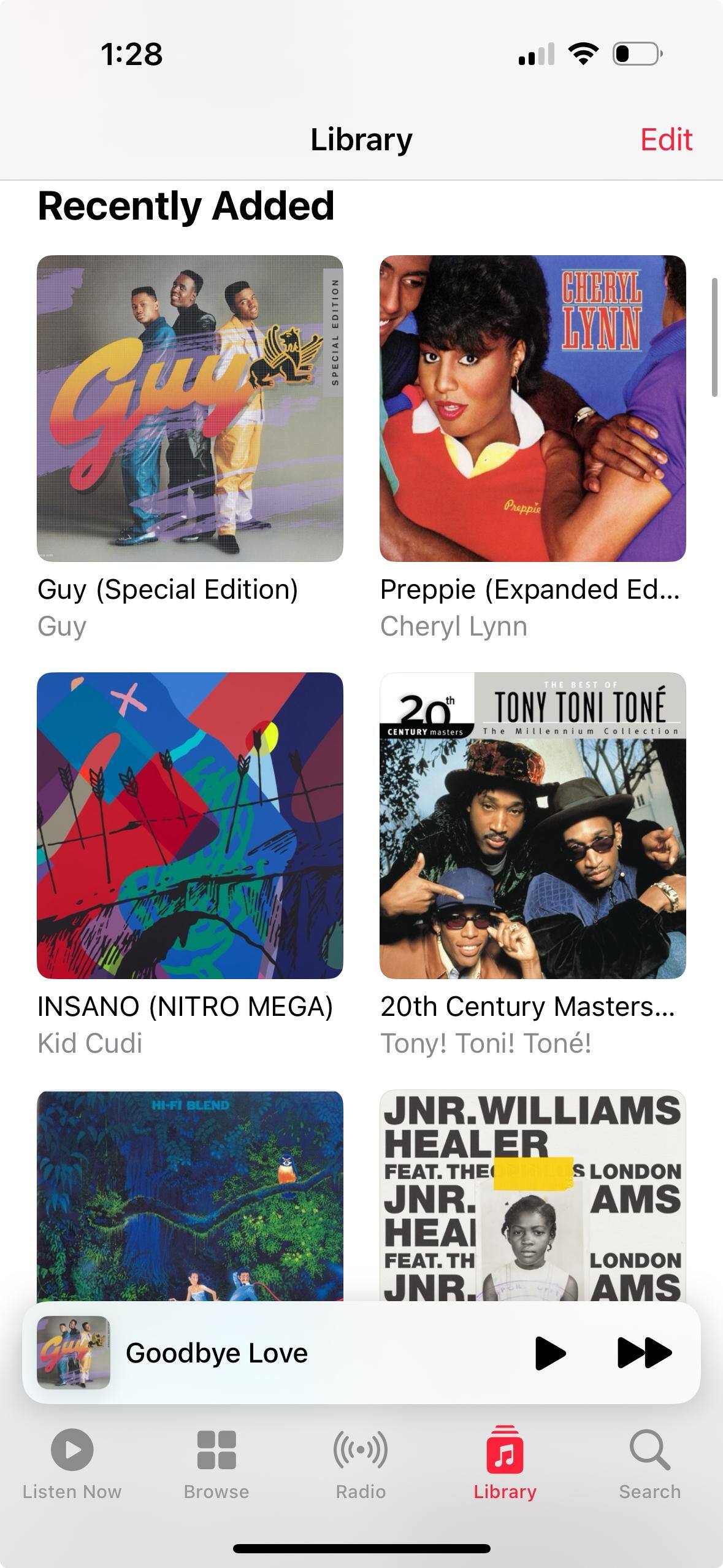Open Jnr. Williams Healer album cover

[x=532, y=1196]
